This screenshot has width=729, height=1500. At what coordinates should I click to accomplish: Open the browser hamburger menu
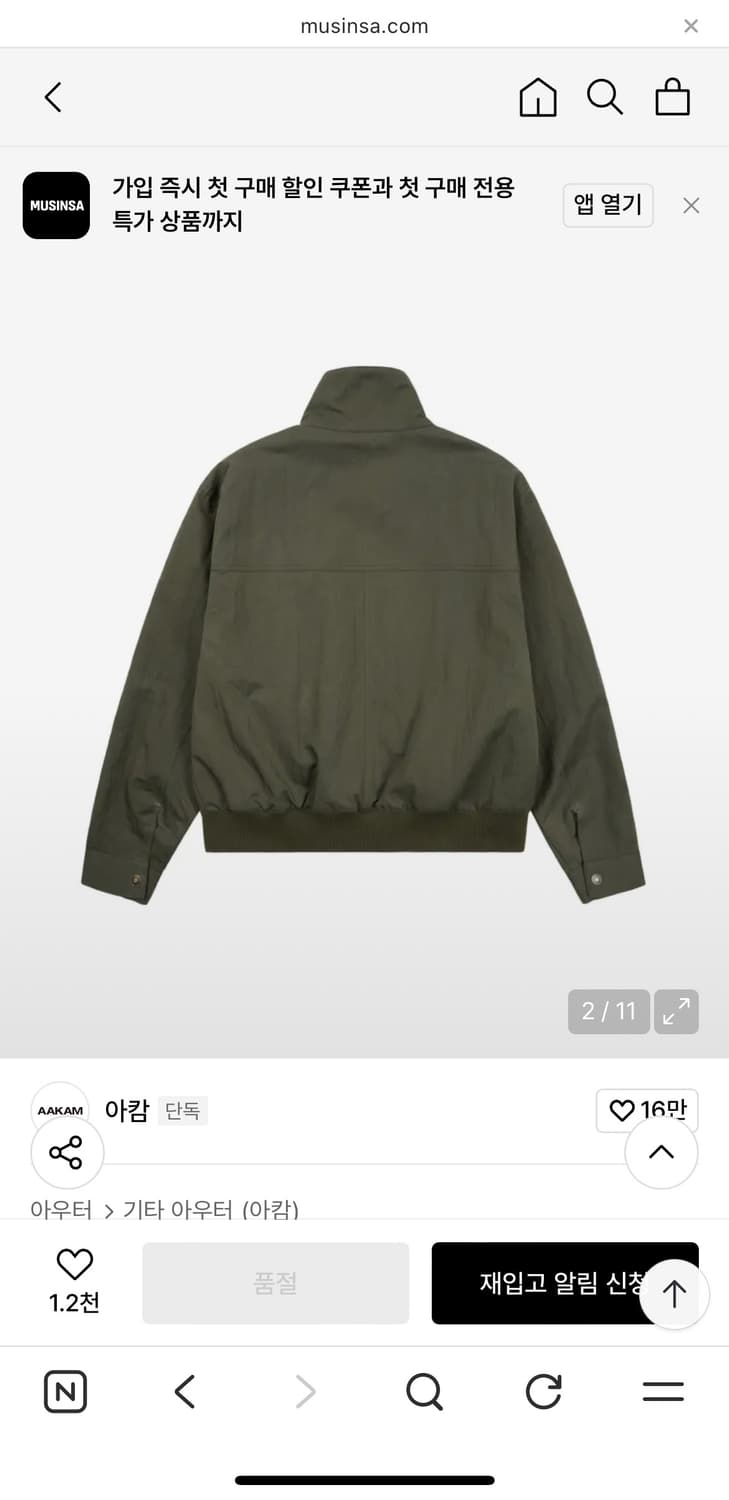pyautogui.click(x=662, y=1391)
